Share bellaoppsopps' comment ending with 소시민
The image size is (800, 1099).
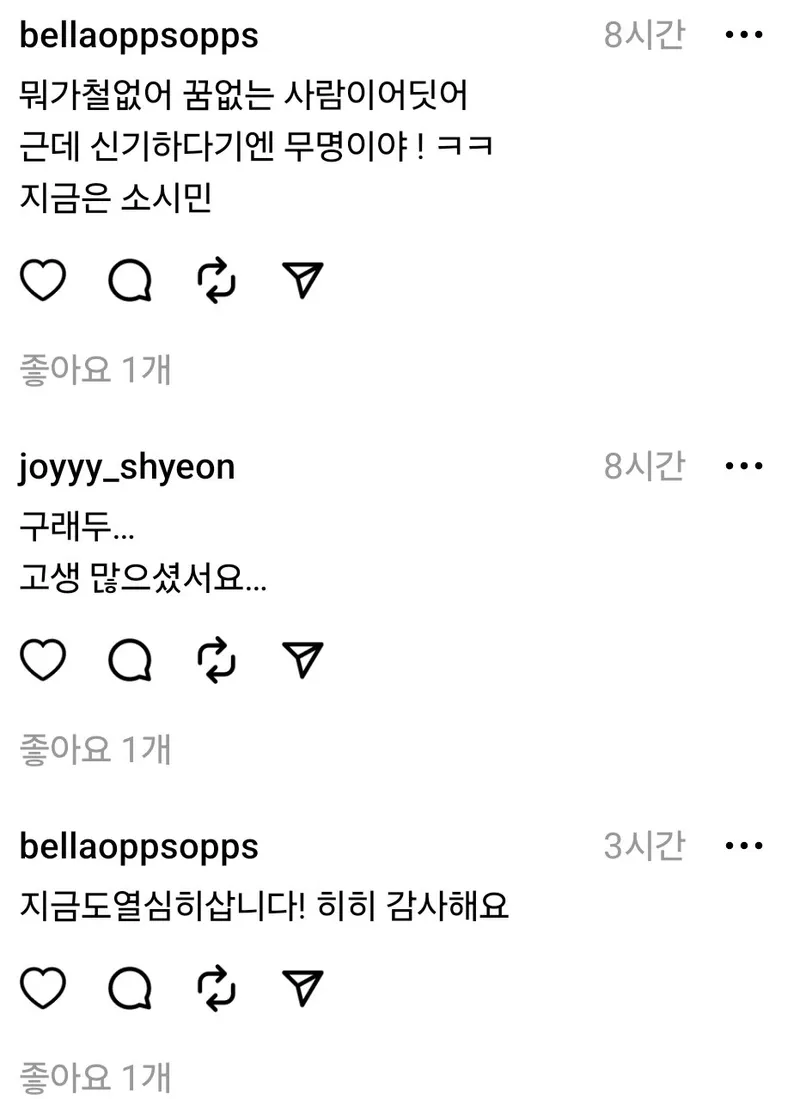(x=302, y=281)
